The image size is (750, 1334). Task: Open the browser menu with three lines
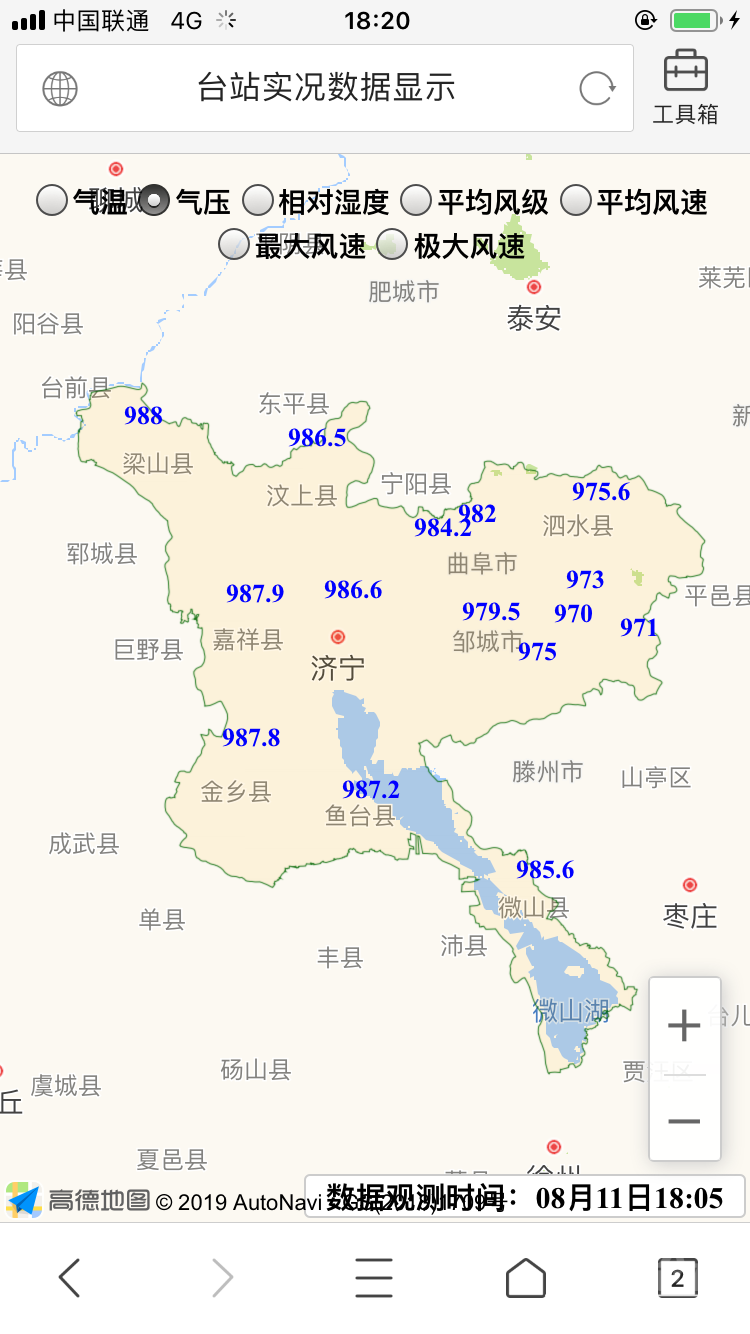(x=373, y=1277)
